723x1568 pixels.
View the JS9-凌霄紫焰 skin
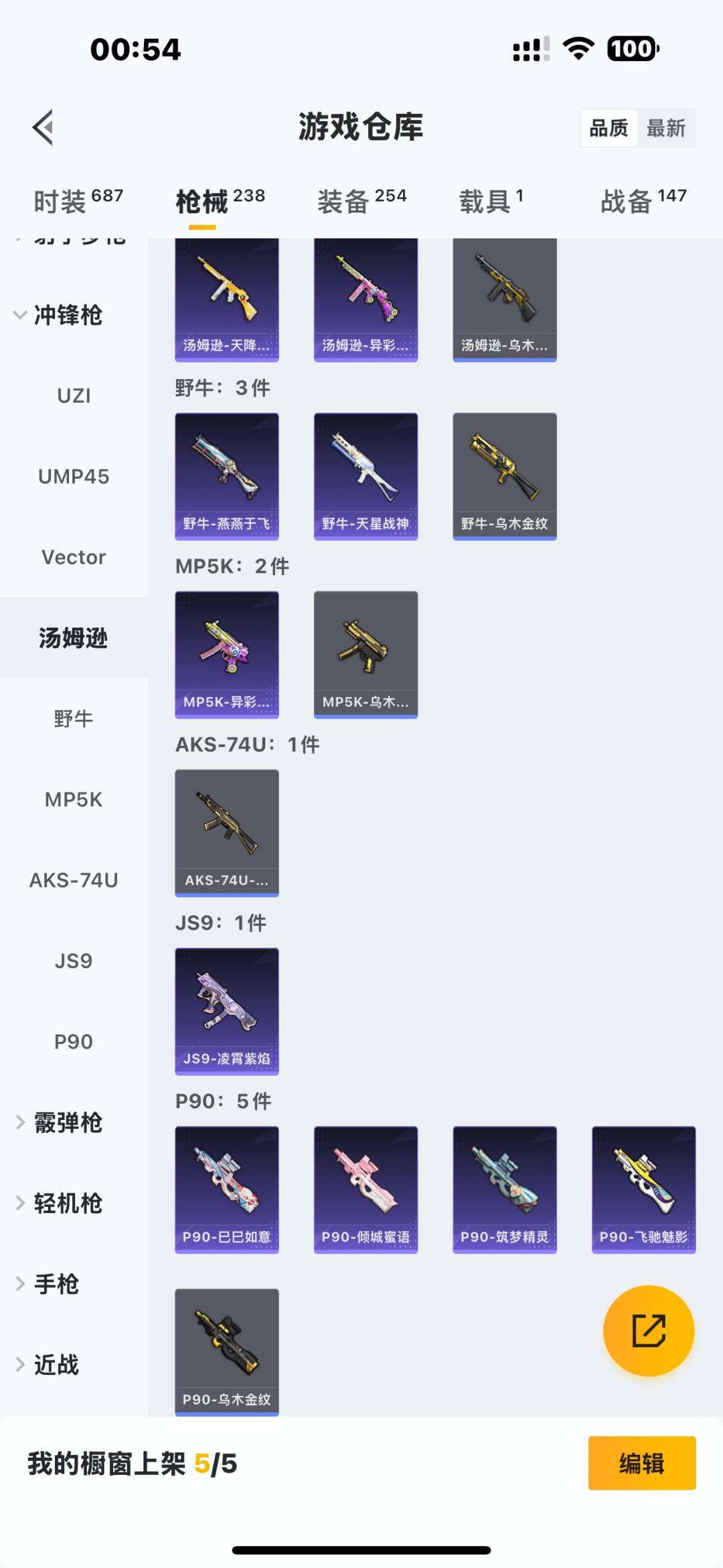(227, 1011)
